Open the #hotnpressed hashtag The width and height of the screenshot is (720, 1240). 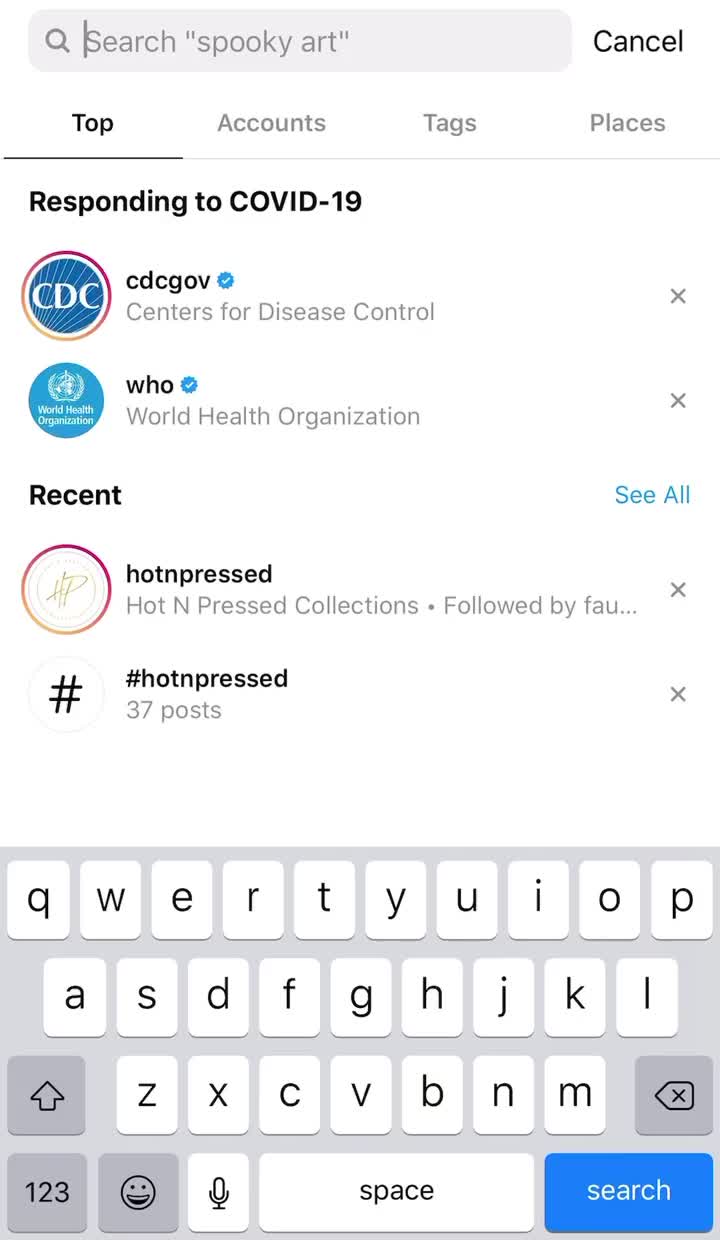tap(206, 693)
